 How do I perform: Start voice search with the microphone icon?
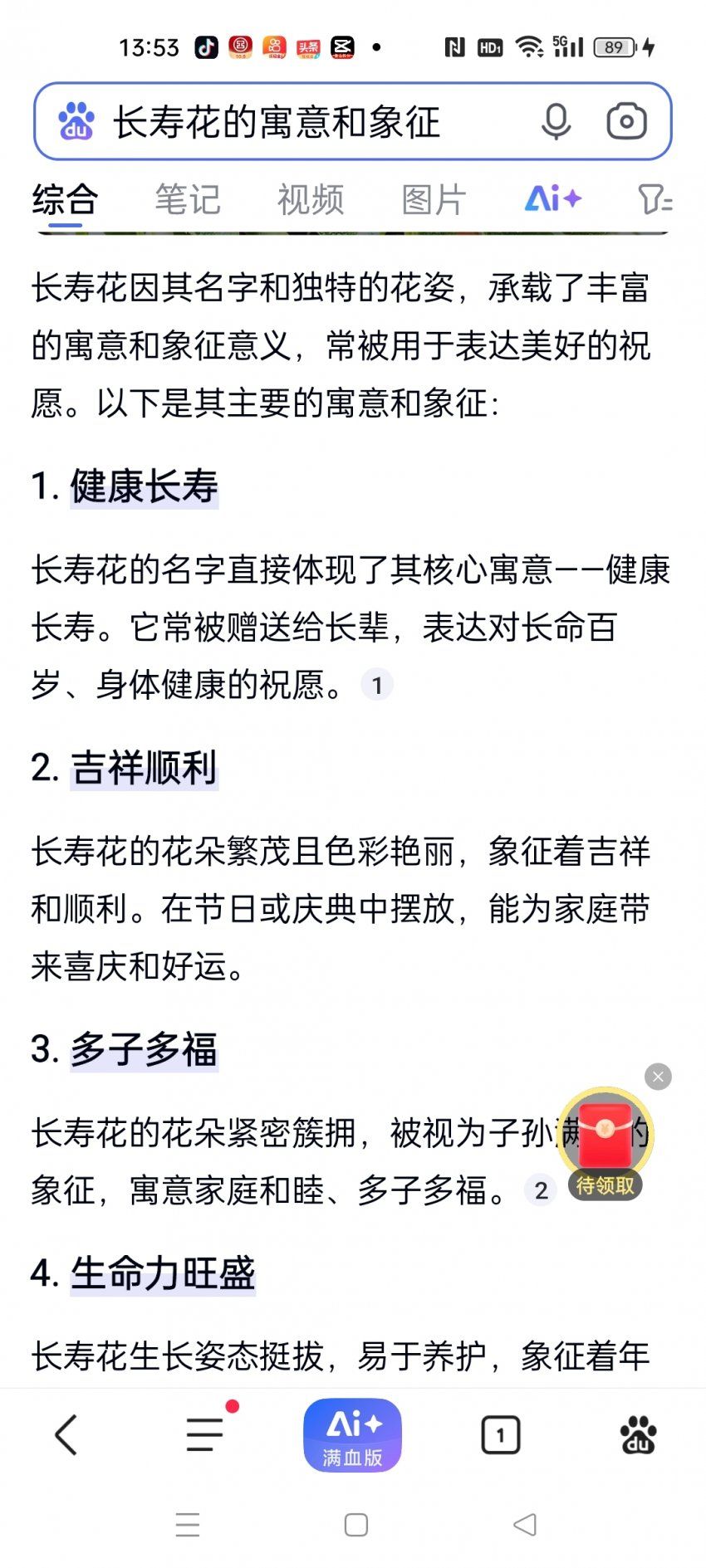pyautogui.click(x=556, y=122)
